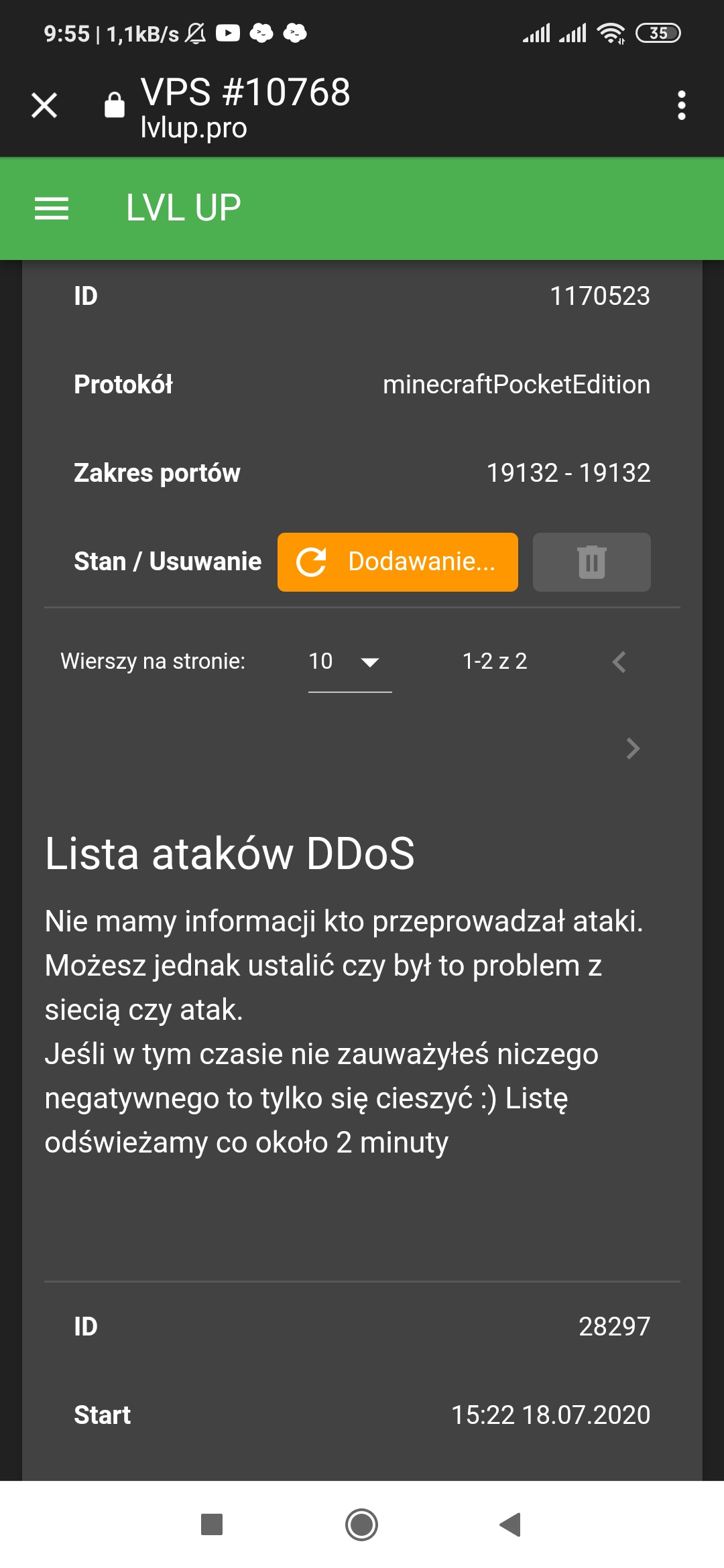Go to the home screen
724x1568 pixels.
(361, 1524)
